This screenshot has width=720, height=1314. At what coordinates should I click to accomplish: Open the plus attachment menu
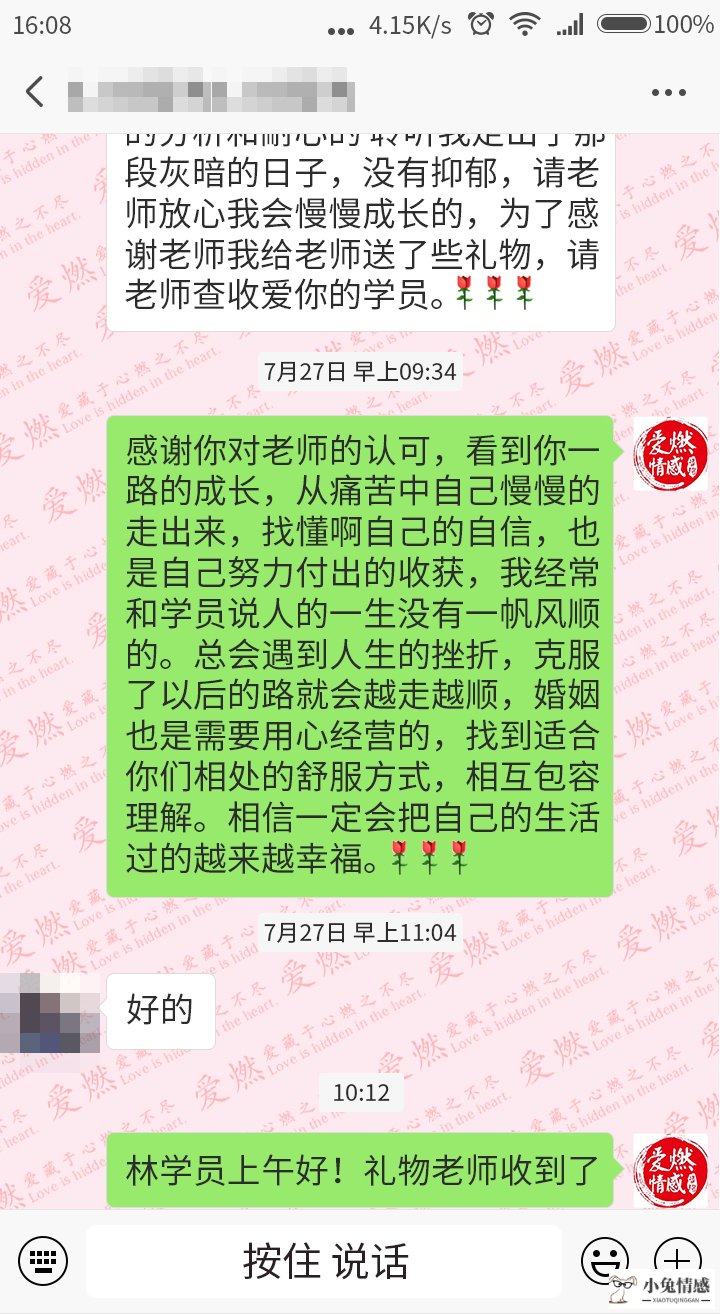point(677,1261)
